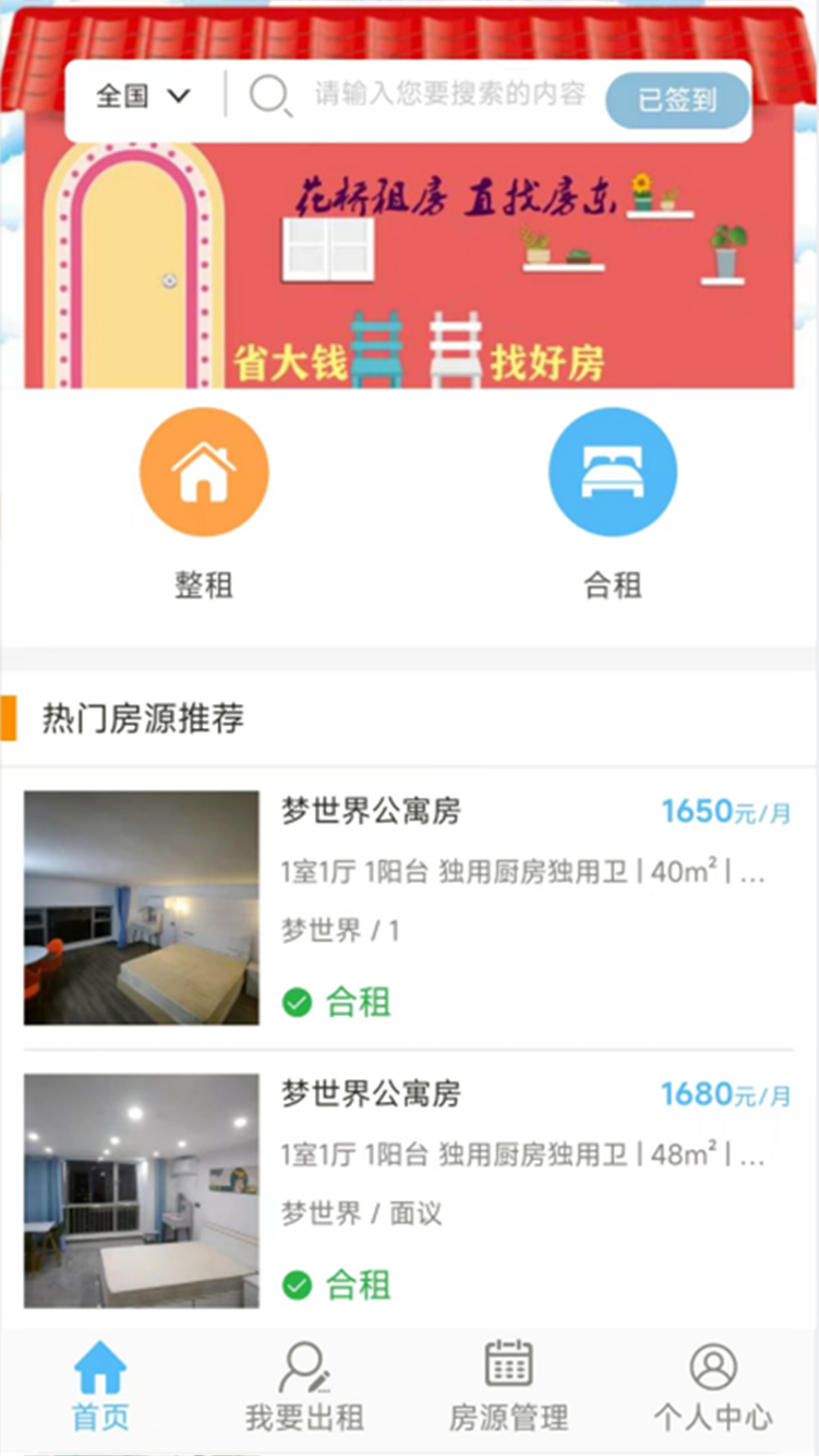Tap the green checkmark on the first 合租 listing
819x1456 pixels.
pos(297,1001)
